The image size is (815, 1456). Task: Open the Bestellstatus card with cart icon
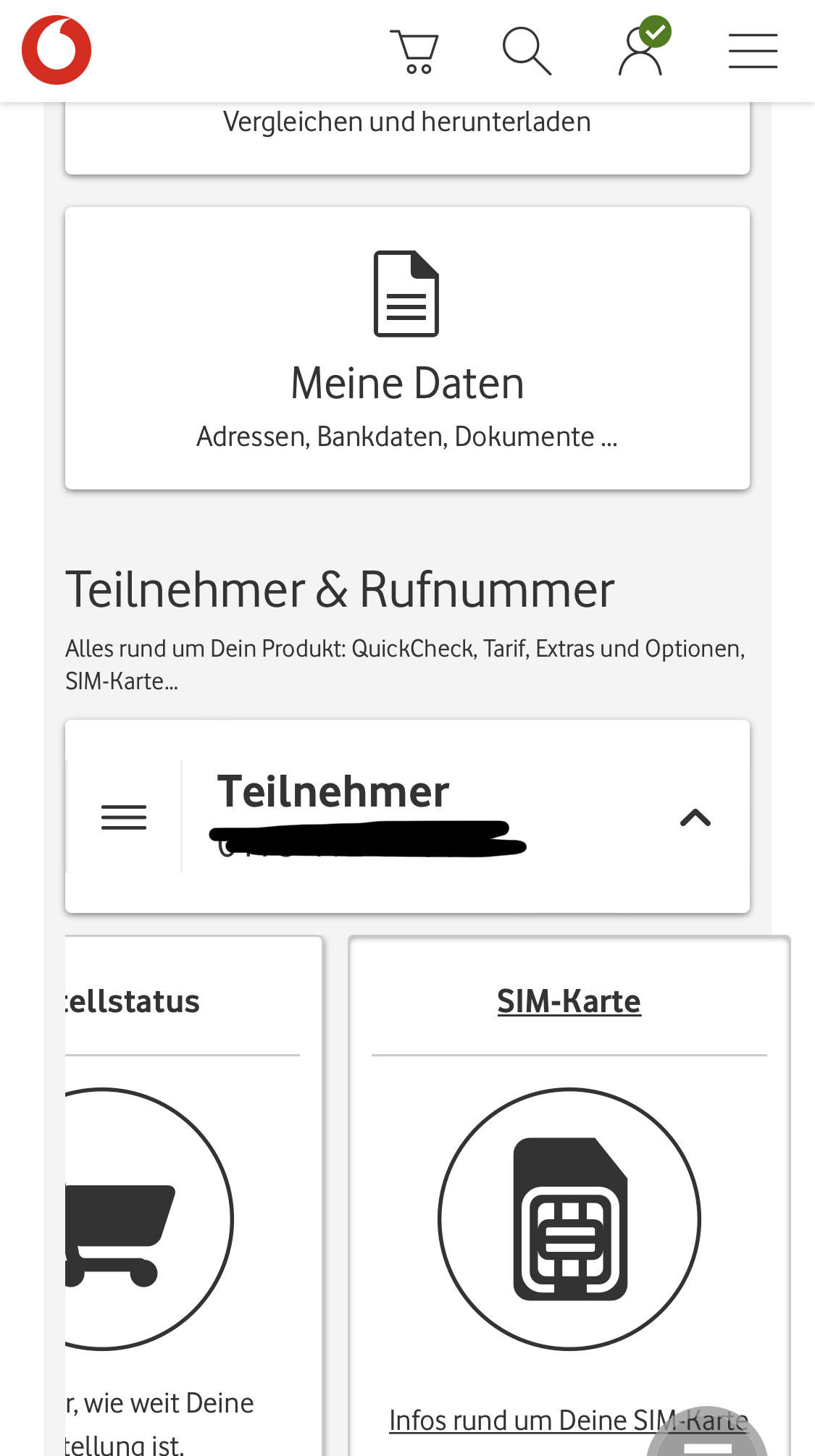coord(193,1196)
